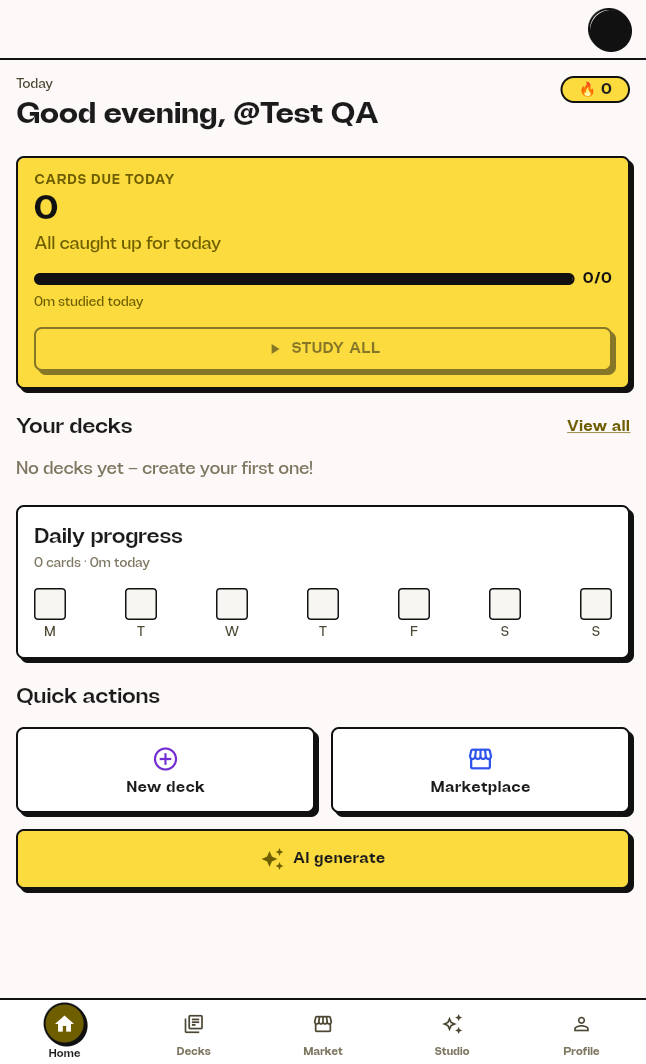Create a New deck
The height and width of the screenshot is (1064, 646).
coord(166,770)
